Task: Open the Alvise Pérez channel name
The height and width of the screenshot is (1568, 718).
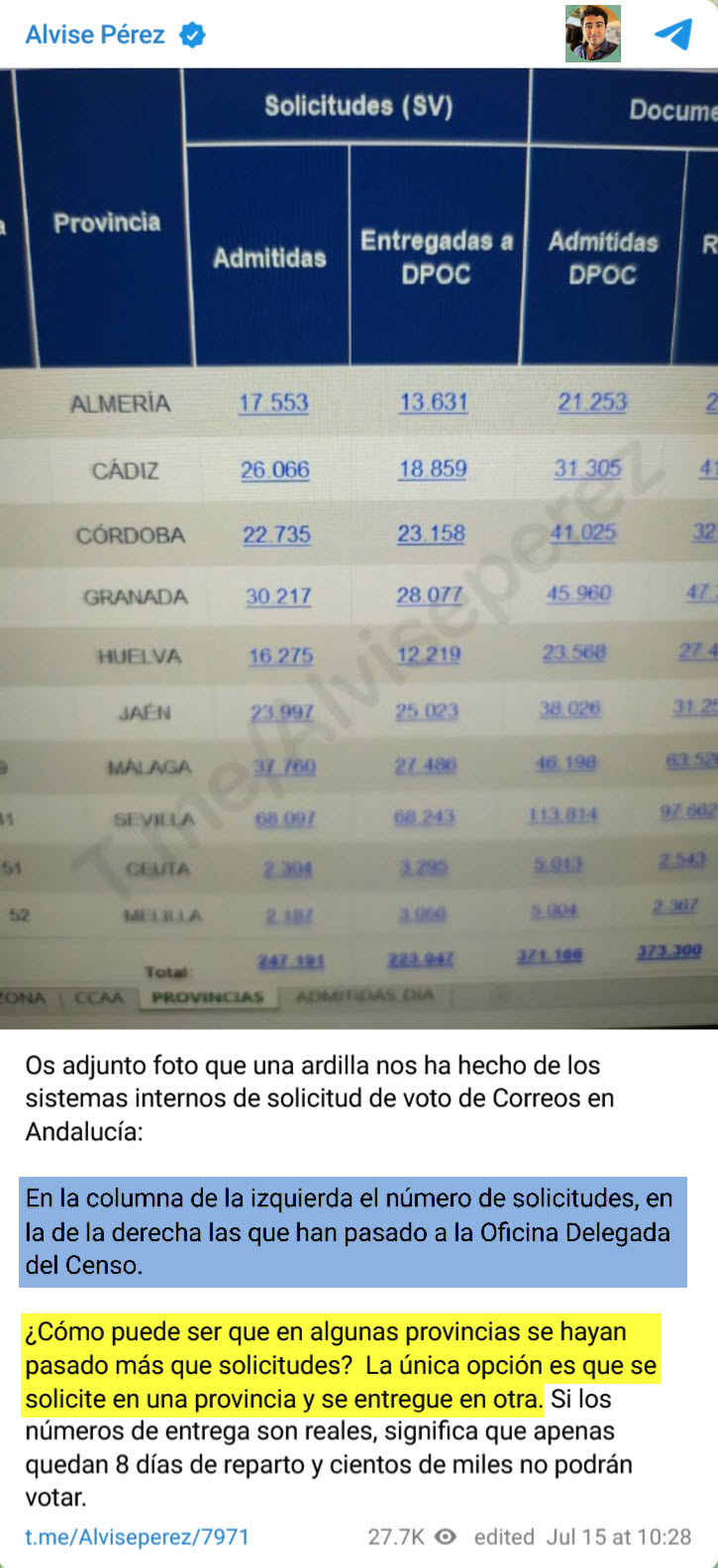Action: pos(95,35)
